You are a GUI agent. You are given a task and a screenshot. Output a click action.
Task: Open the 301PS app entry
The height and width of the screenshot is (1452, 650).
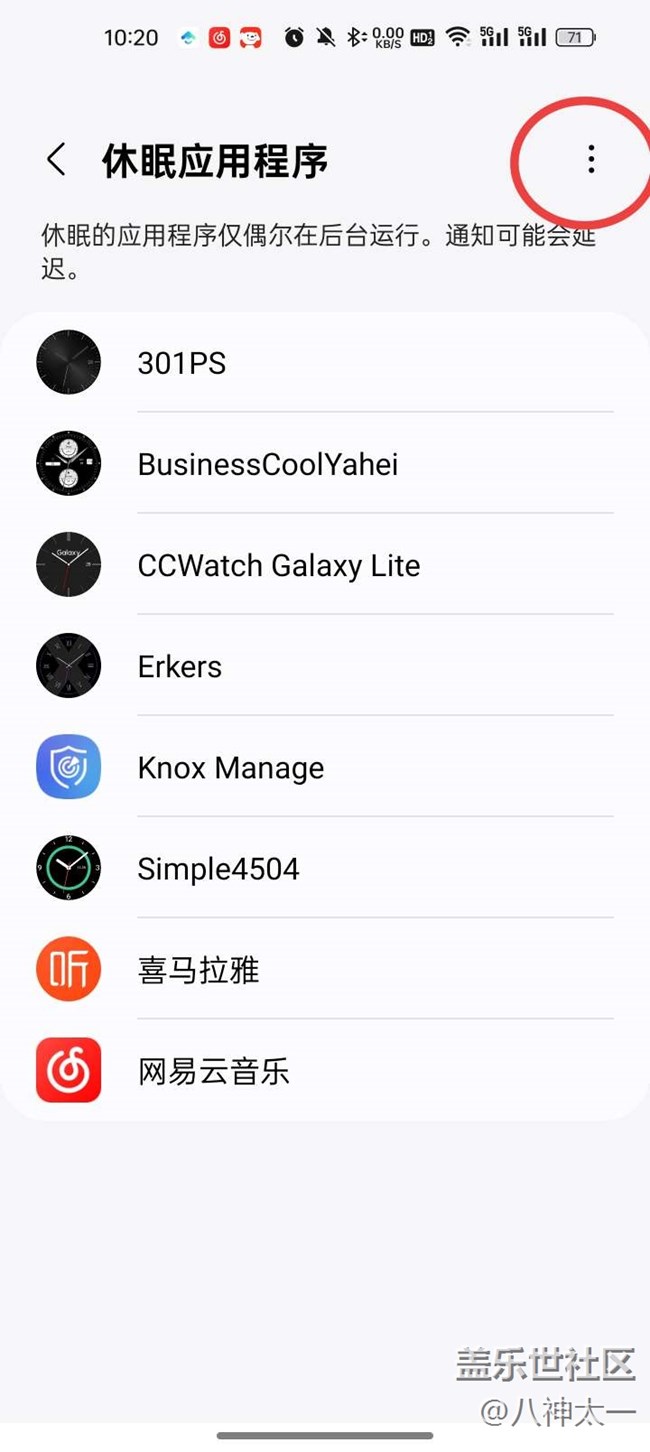click(325, 363)
